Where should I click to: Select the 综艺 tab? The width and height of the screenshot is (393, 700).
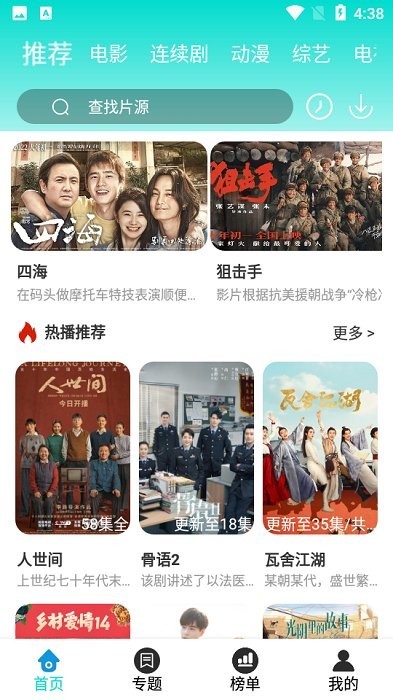(x=311, y=54)
